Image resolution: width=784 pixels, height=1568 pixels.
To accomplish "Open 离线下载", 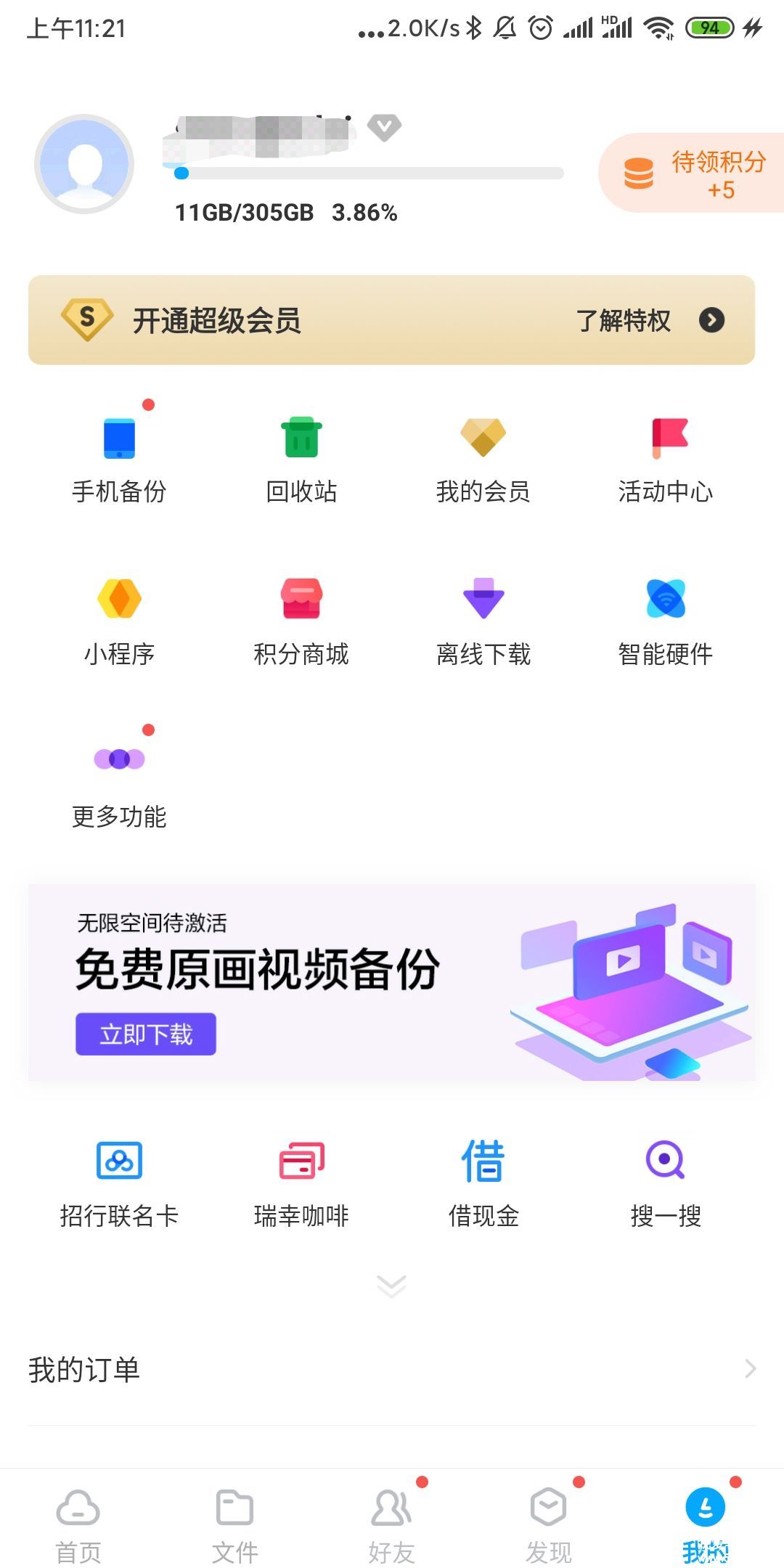I will coord(483,621).
